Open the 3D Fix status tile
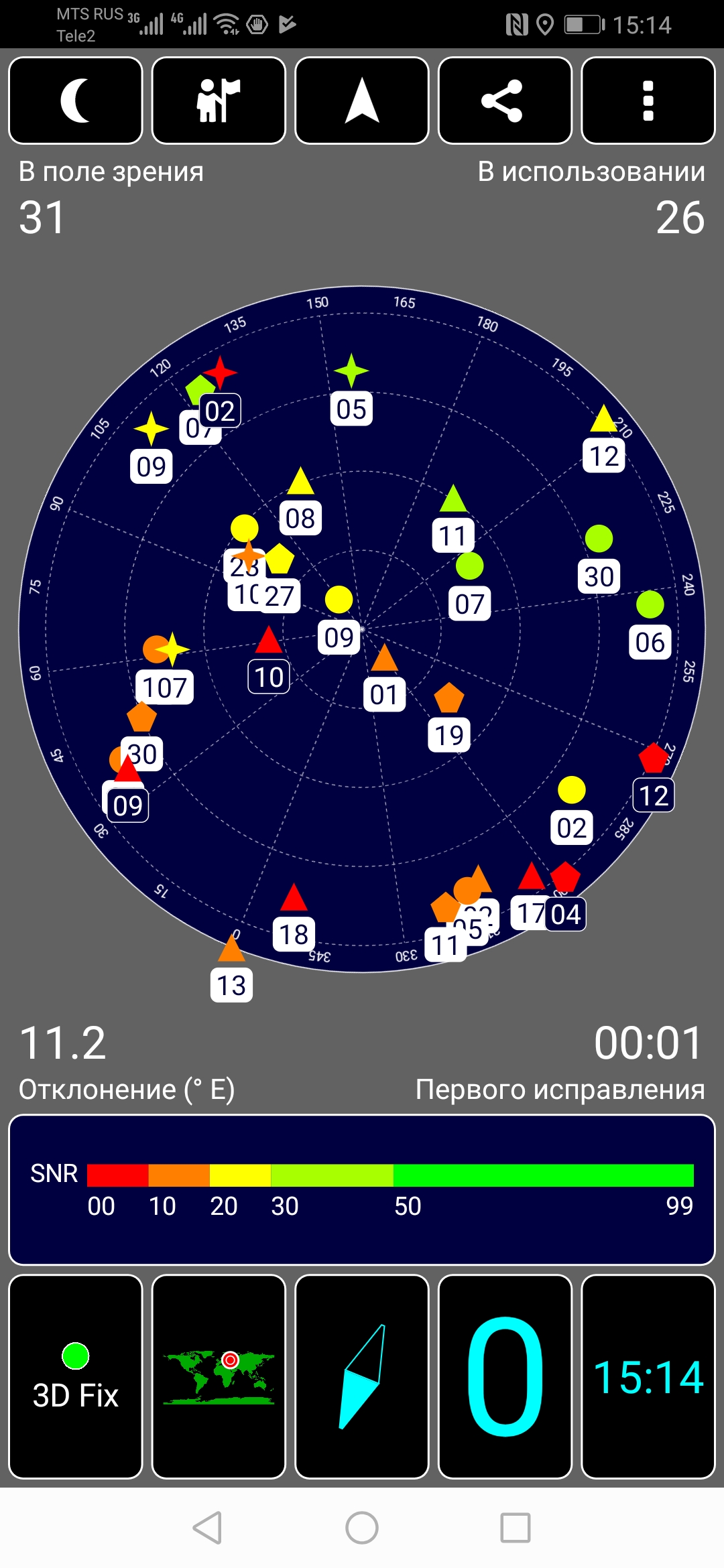The image size is (724, 1568). click(x=76, y=1376)
